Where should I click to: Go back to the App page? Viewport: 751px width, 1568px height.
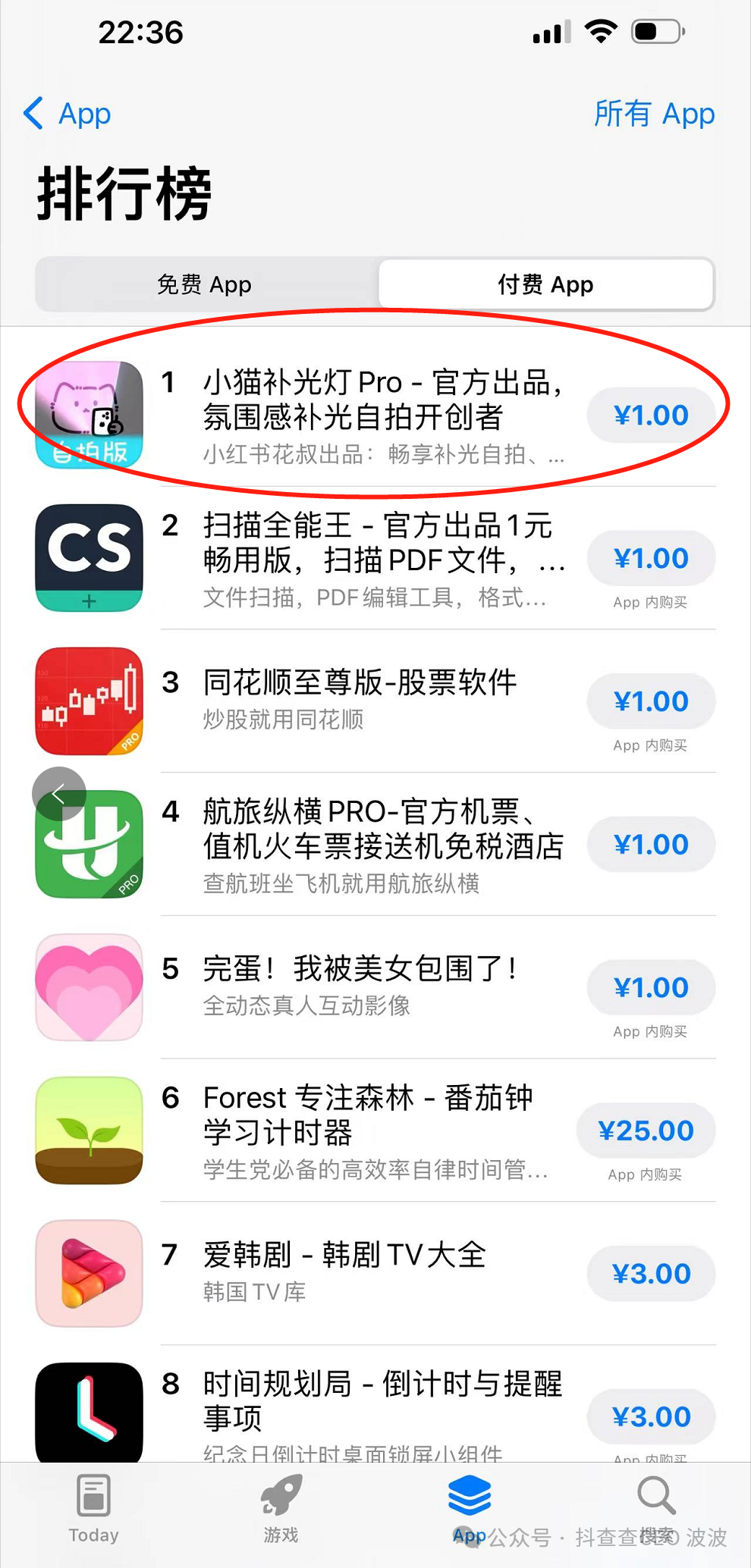click(67, 114)
